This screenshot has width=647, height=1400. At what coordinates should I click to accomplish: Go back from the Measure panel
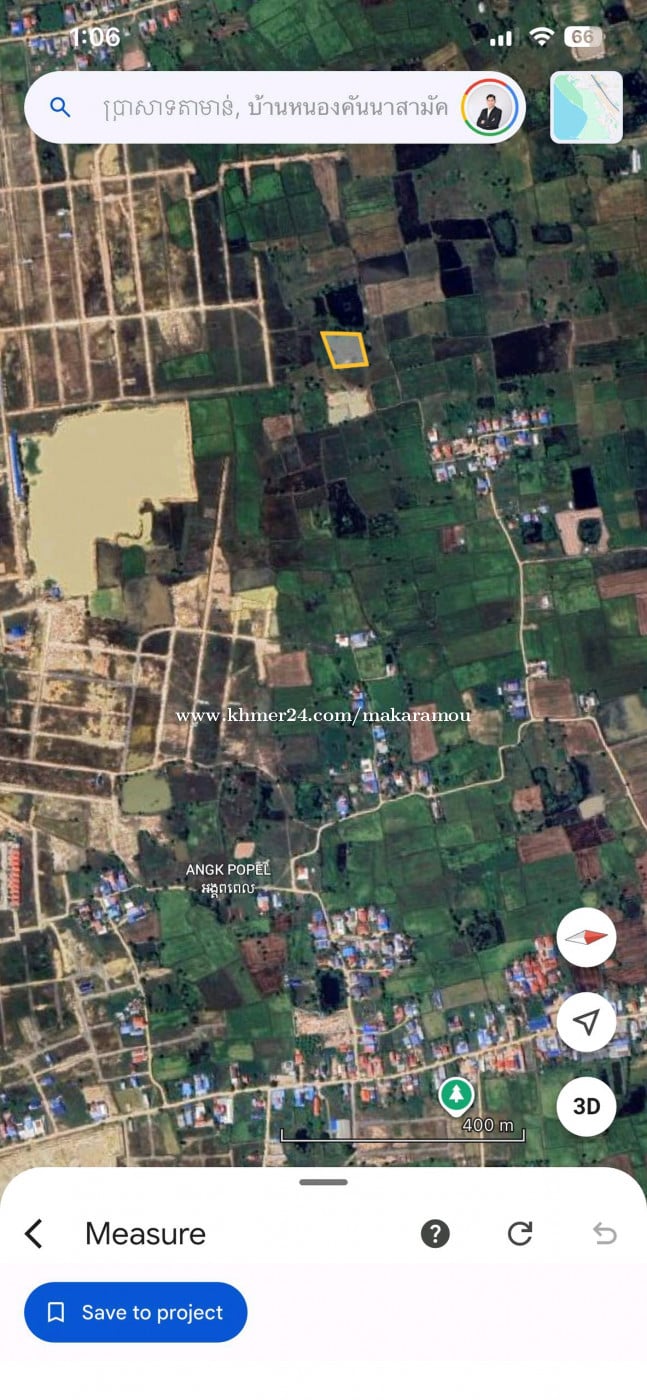point(34,1233)
